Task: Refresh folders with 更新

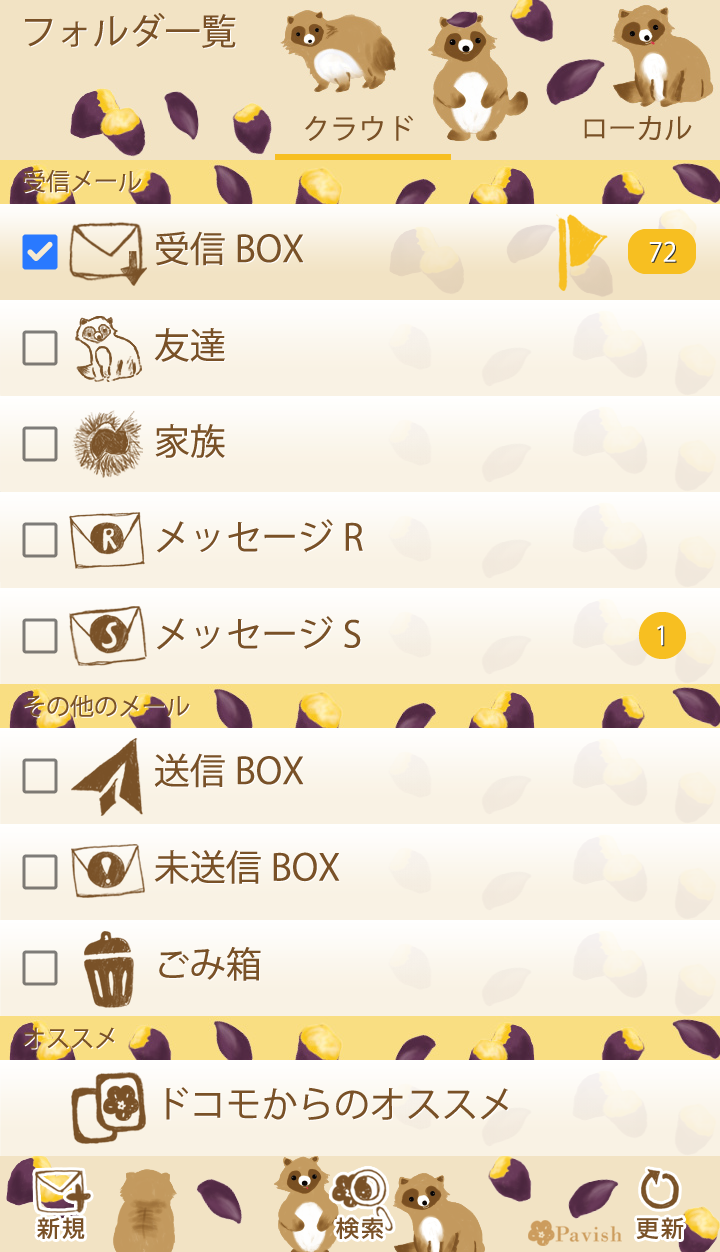Action: (660, 1206)
